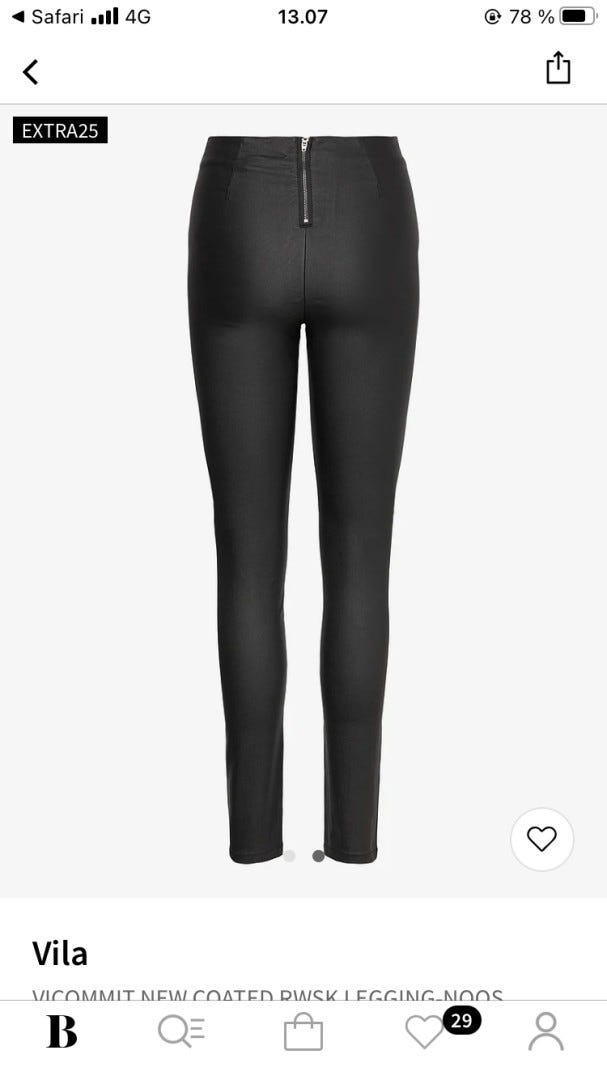Open the account profile tab
This screenshot has height=1080, width=607.
pyautogui.click(x=545, y=1031)
